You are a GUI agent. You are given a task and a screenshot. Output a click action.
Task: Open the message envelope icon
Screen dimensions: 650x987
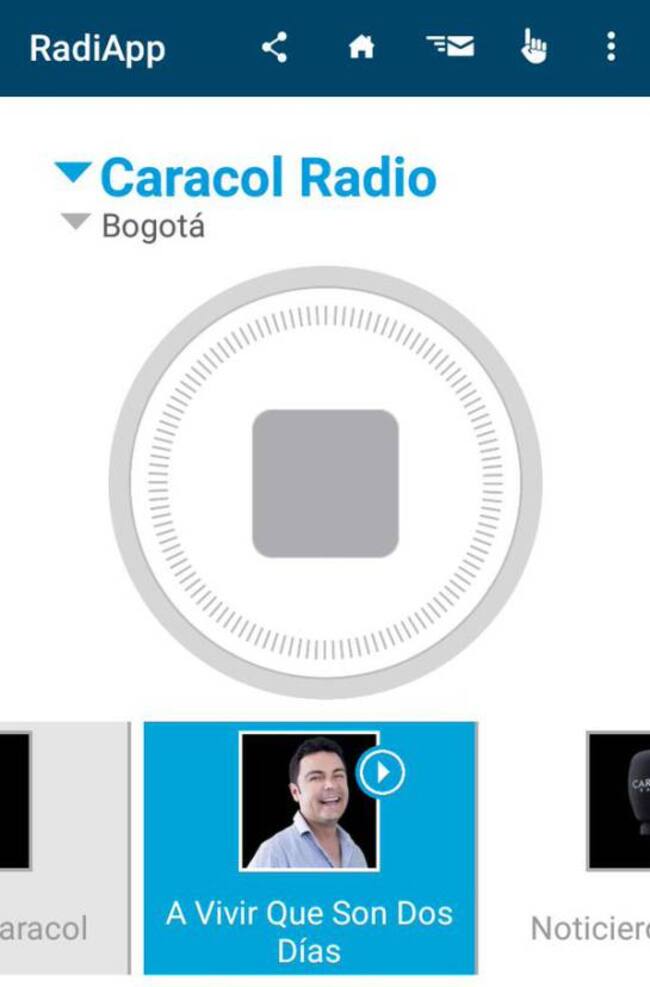(450, 47)
